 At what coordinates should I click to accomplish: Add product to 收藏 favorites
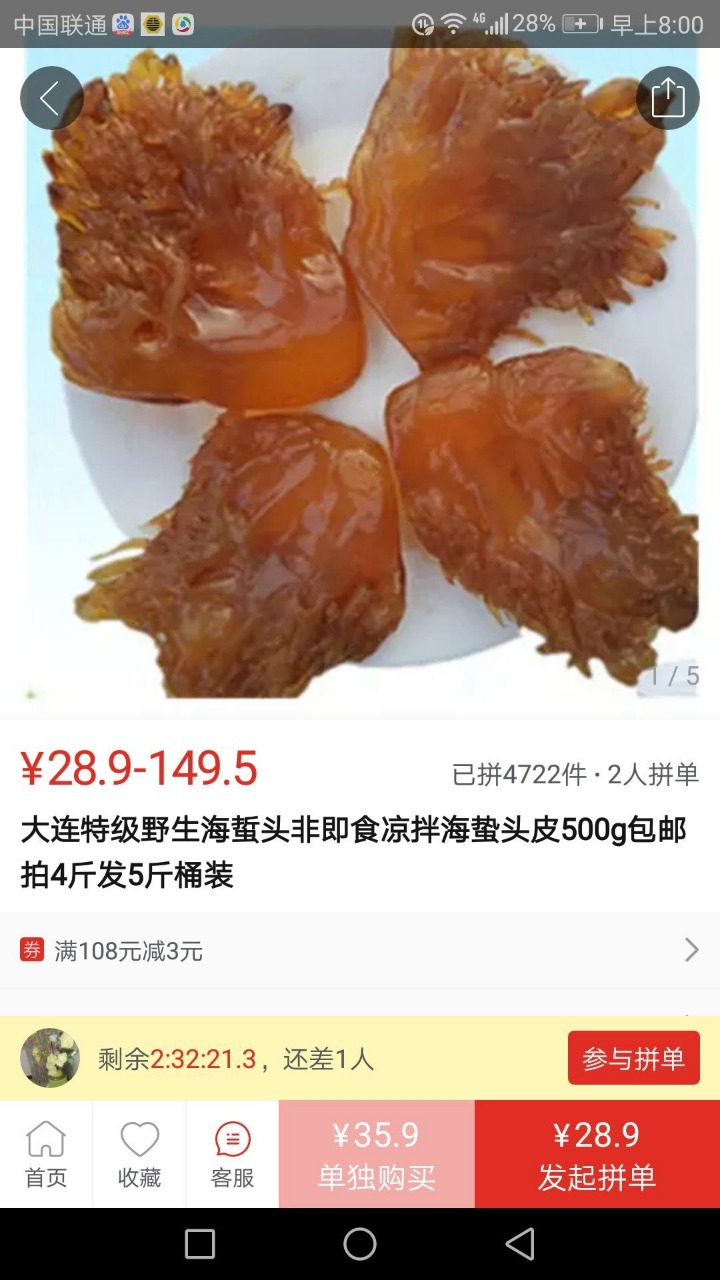pyautogui.click(x=139, y=1154)
